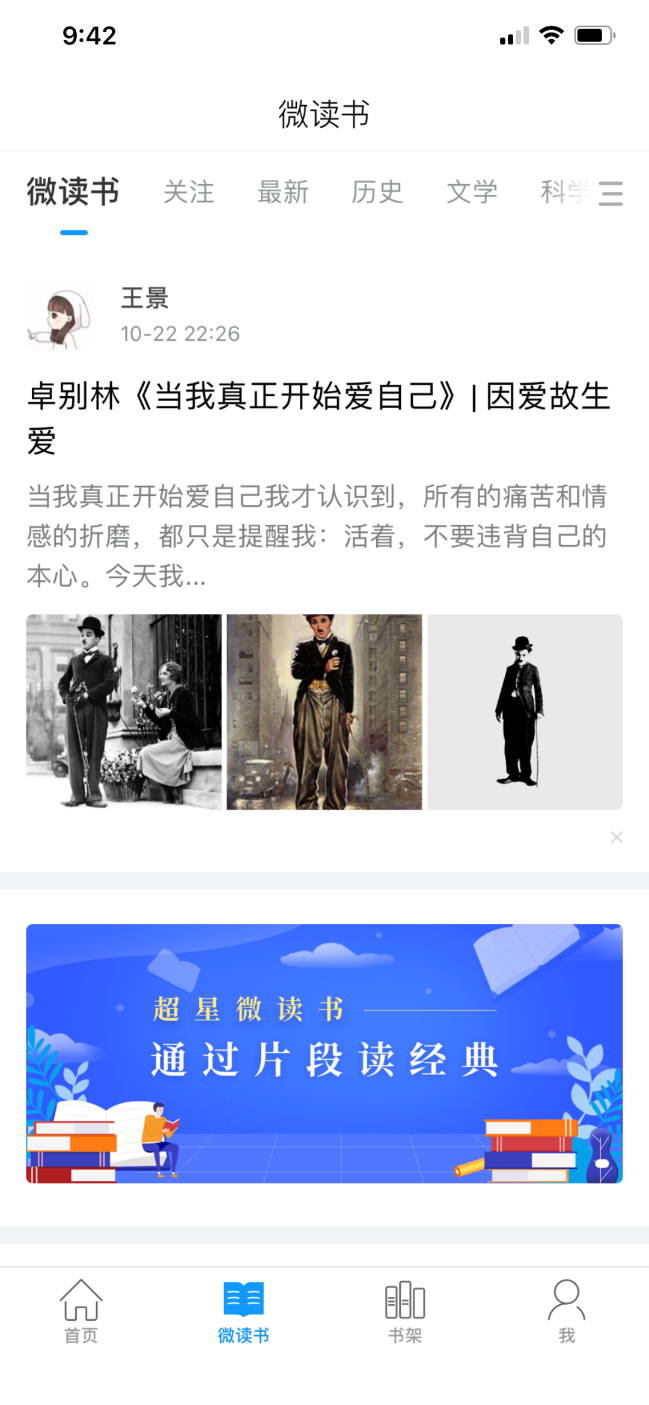Open the 卓别林《当我真正开始爱自己》 article
This screenshot has width=649, height=1405.
point(318,417)
